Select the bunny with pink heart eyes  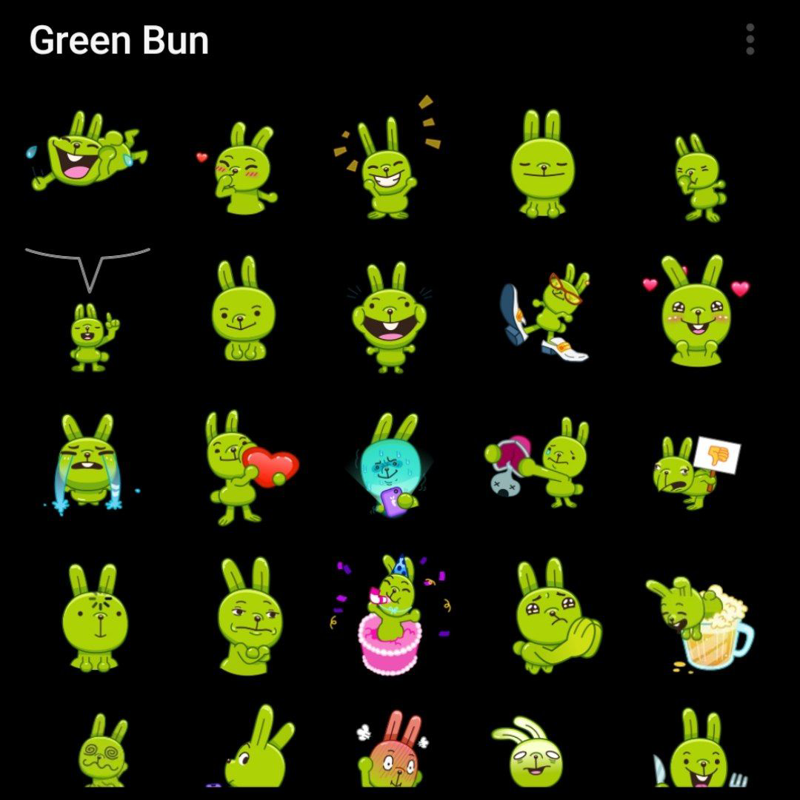pos(697,310)
